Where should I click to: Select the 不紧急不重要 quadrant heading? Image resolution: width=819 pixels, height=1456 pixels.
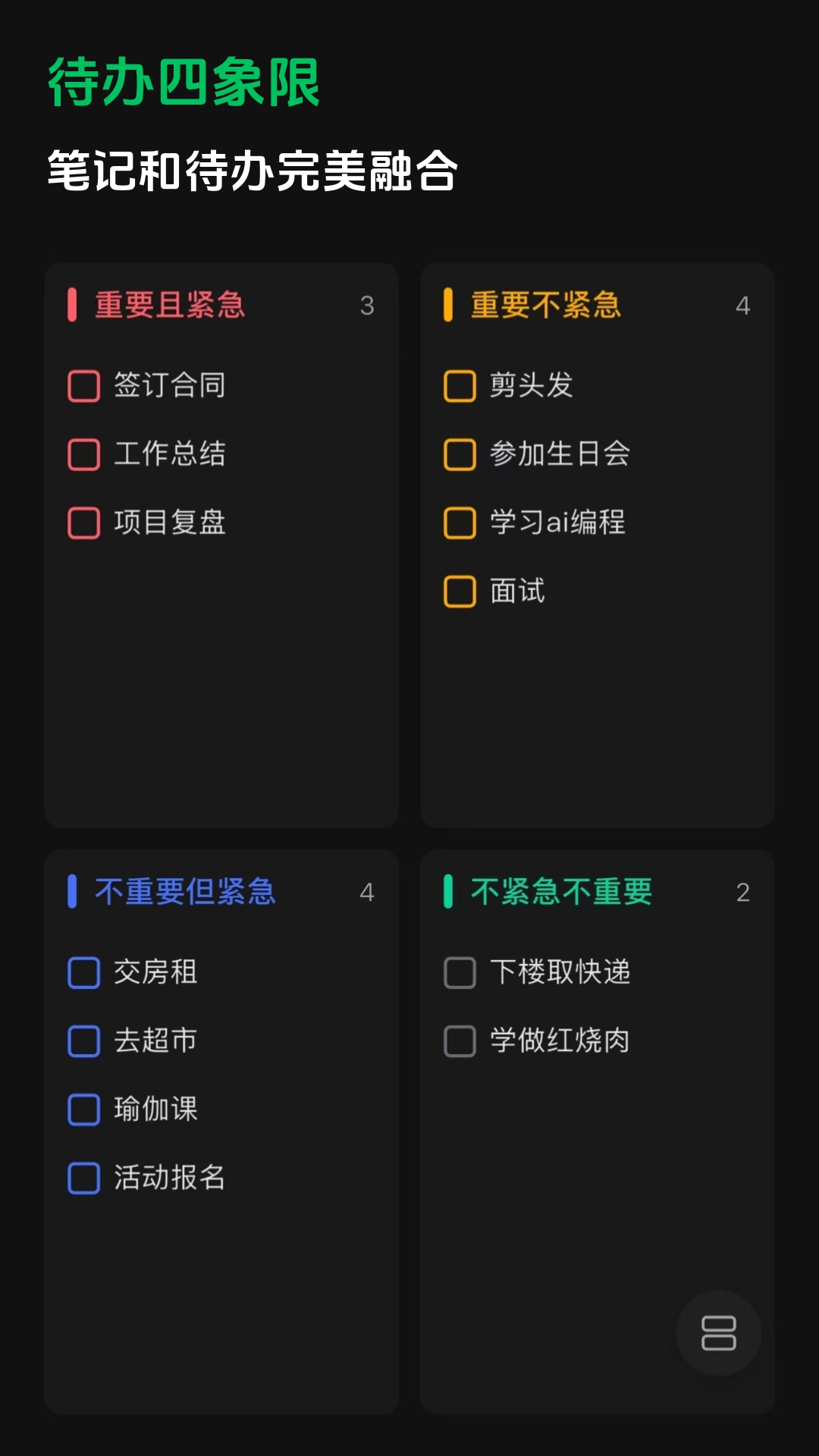click(x=560, y=893)
